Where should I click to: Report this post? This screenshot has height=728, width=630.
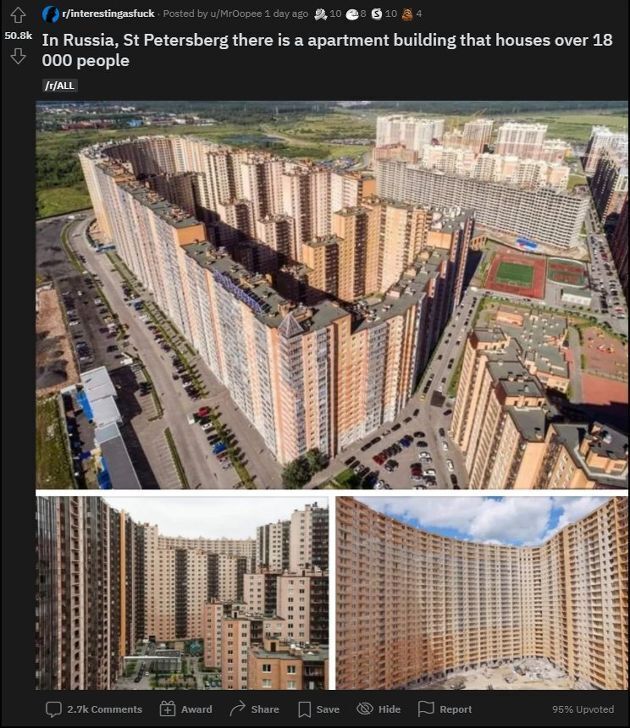(445, 709)
